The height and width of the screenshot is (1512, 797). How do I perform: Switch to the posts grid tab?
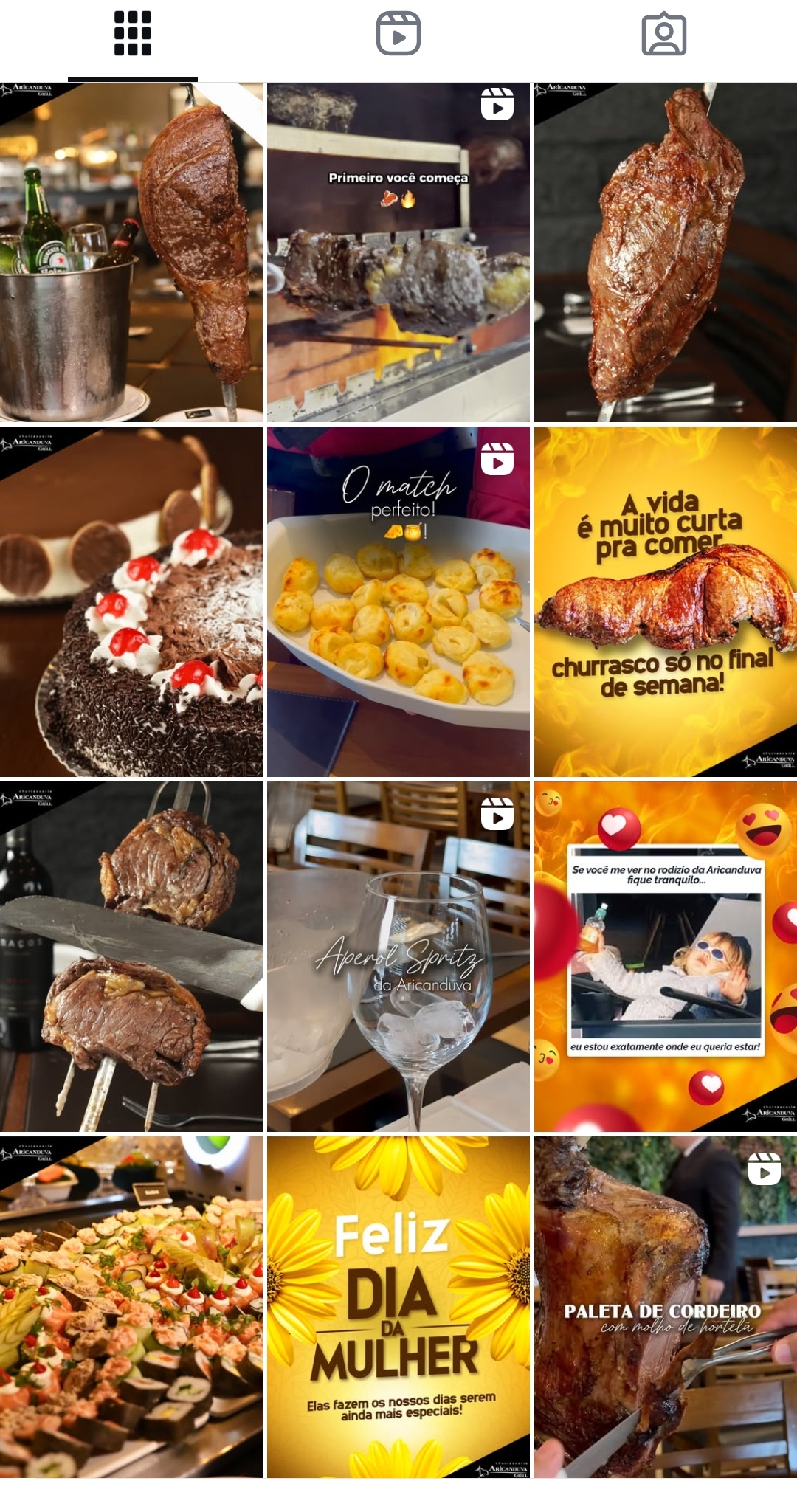(133, 34)
